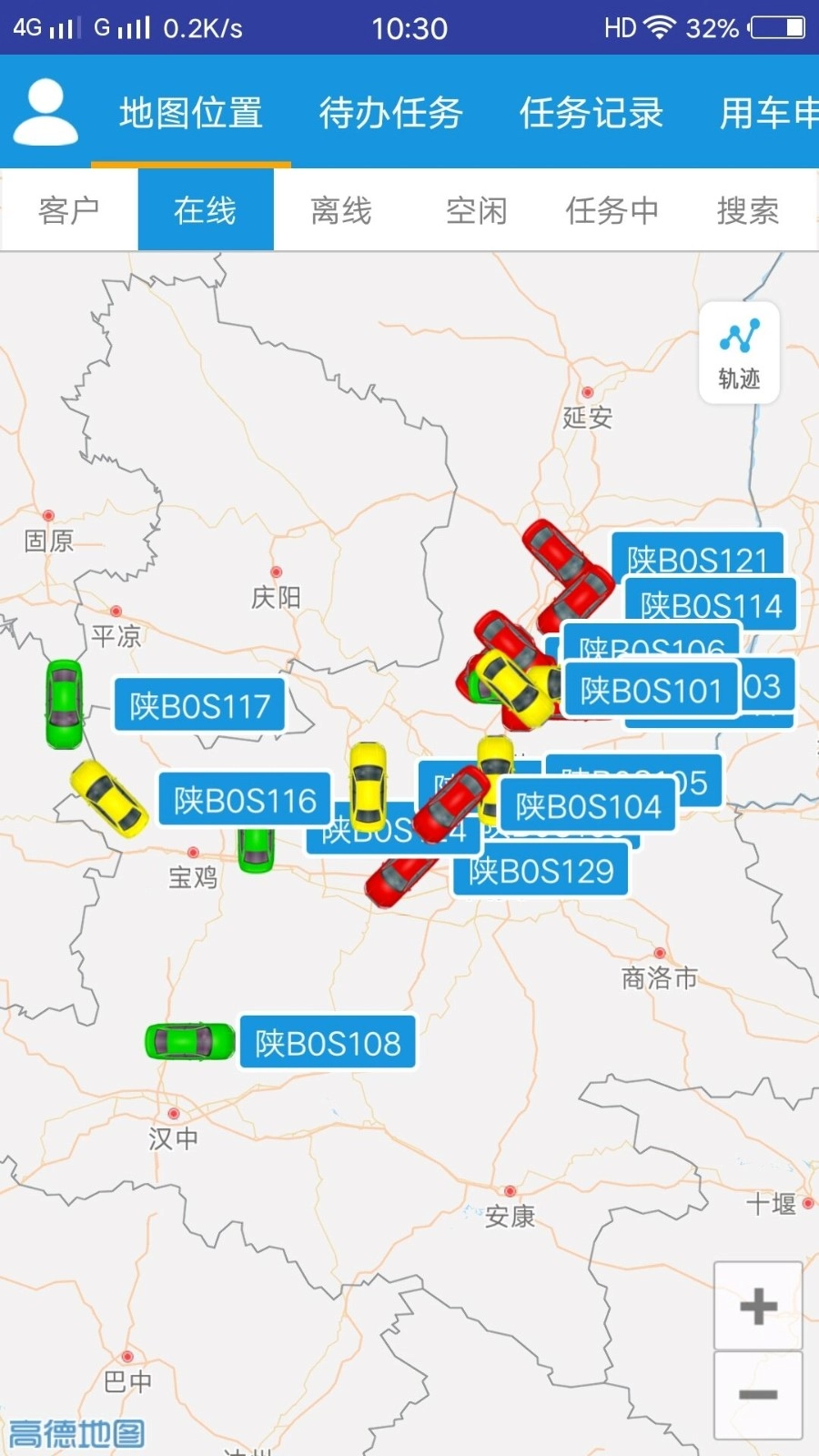
Task: Show 空闲 vehicles
Action: (476, 210)
